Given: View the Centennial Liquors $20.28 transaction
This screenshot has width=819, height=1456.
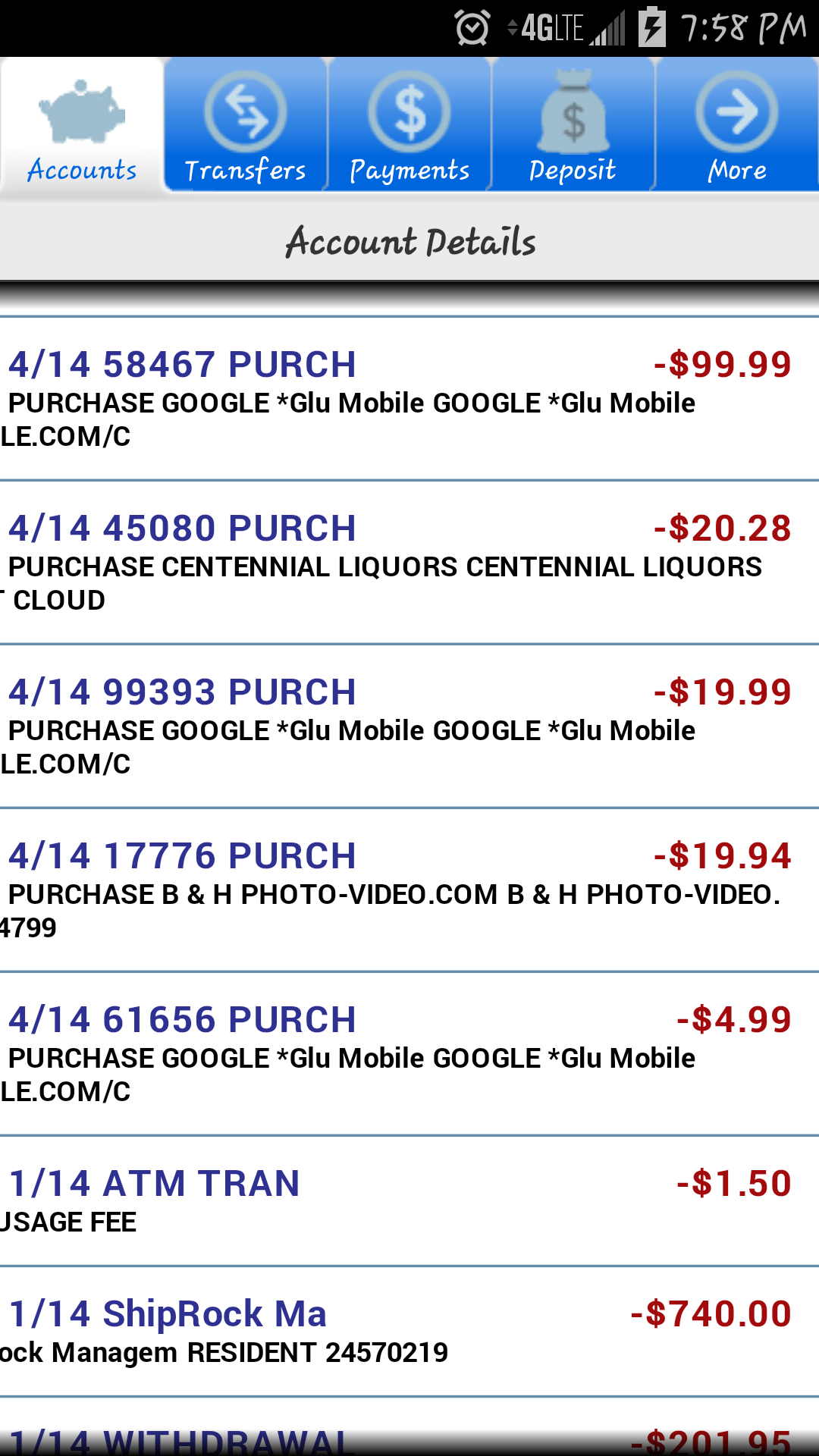Looking at the screenshot, I should pyautogui.click(x=409, y=563).
